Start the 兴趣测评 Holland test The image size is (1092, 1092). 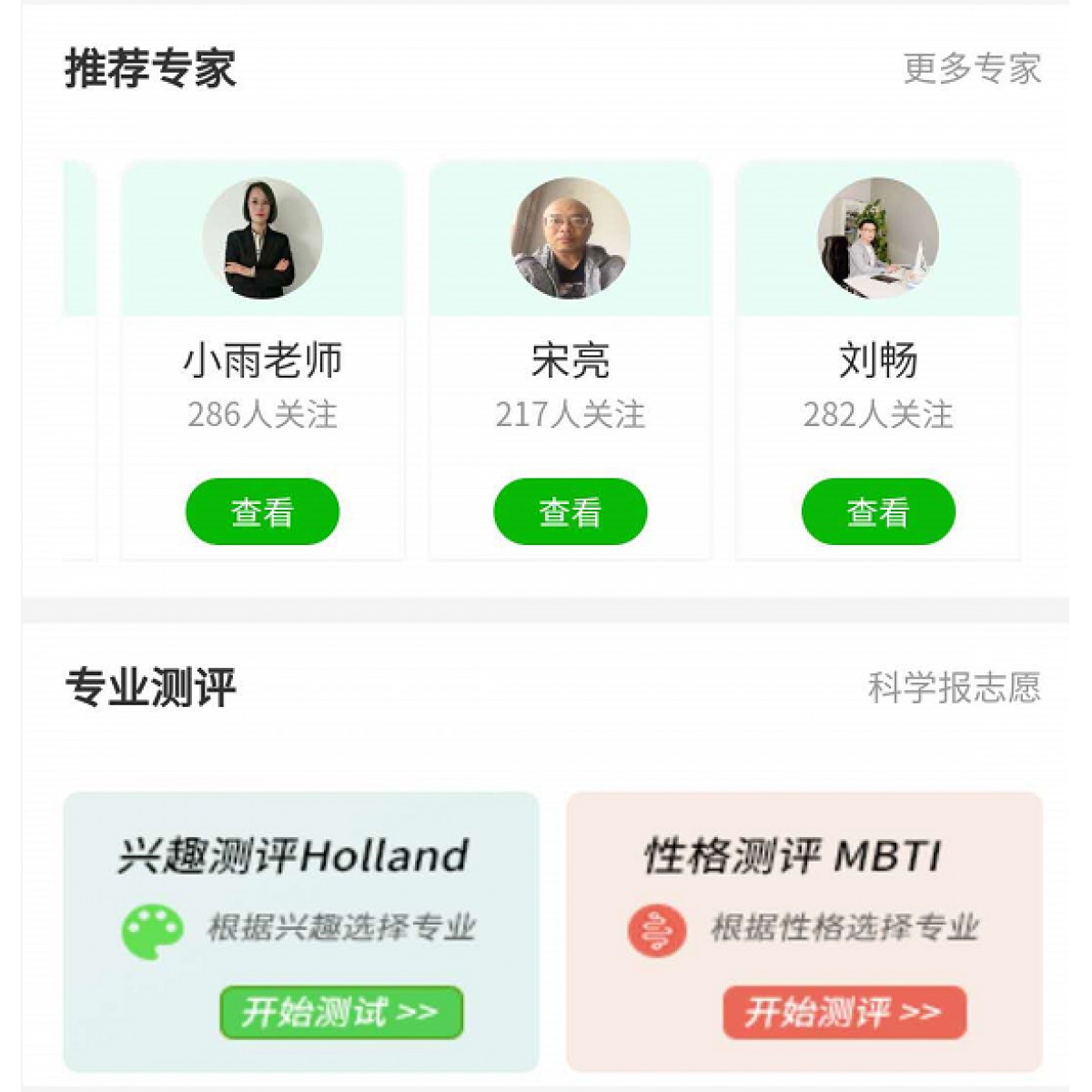[341, 1012]
